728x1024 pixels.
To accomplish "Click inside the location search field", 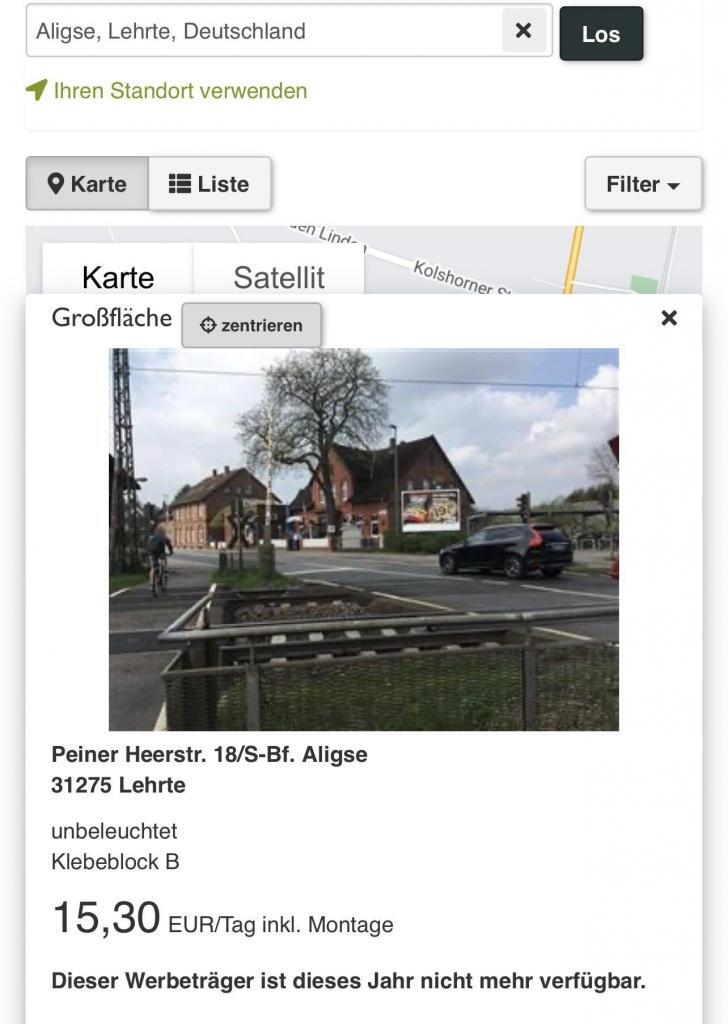I will point(250,30).
